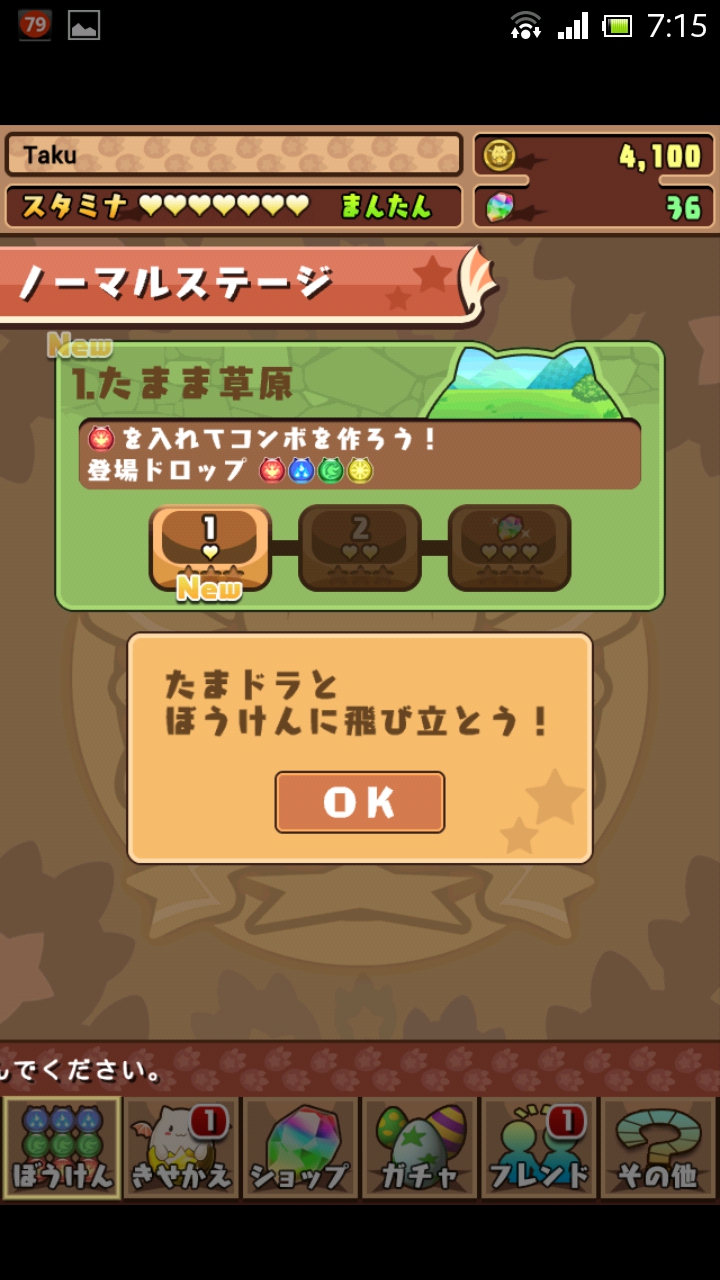Switch to the ぼうけん tab
Image resolution: width=720 pixels, height=1280 pixels.
[x=62, y=1147]
